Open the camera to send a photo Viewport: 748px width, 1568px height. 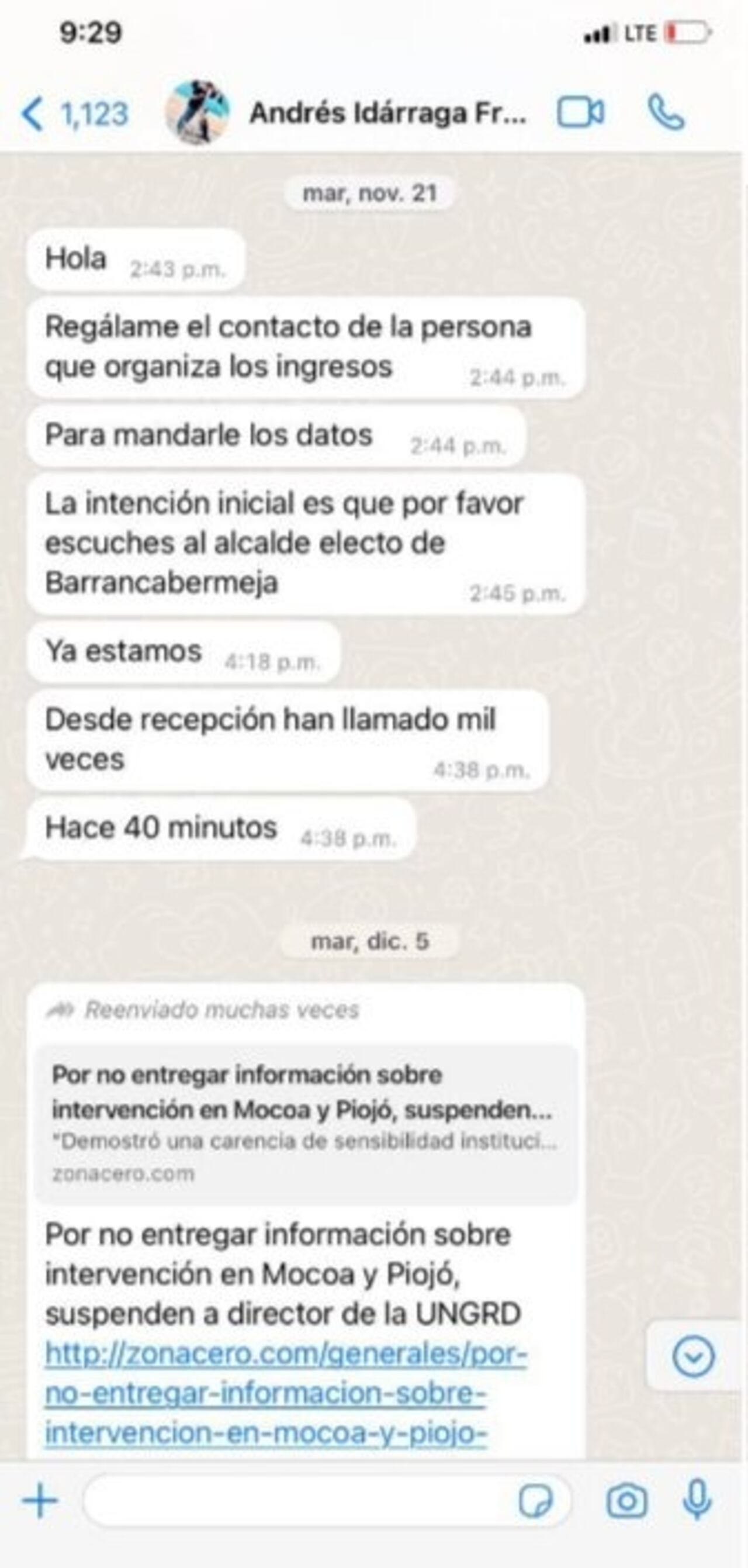point(626,1500)
